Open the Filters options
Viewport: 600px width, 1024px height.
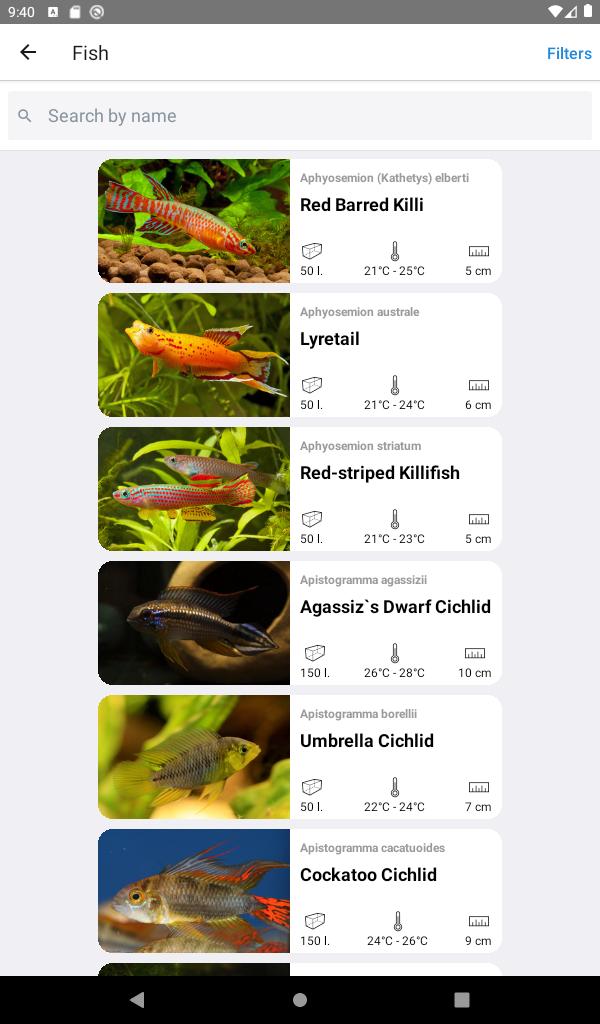[569, 53]
